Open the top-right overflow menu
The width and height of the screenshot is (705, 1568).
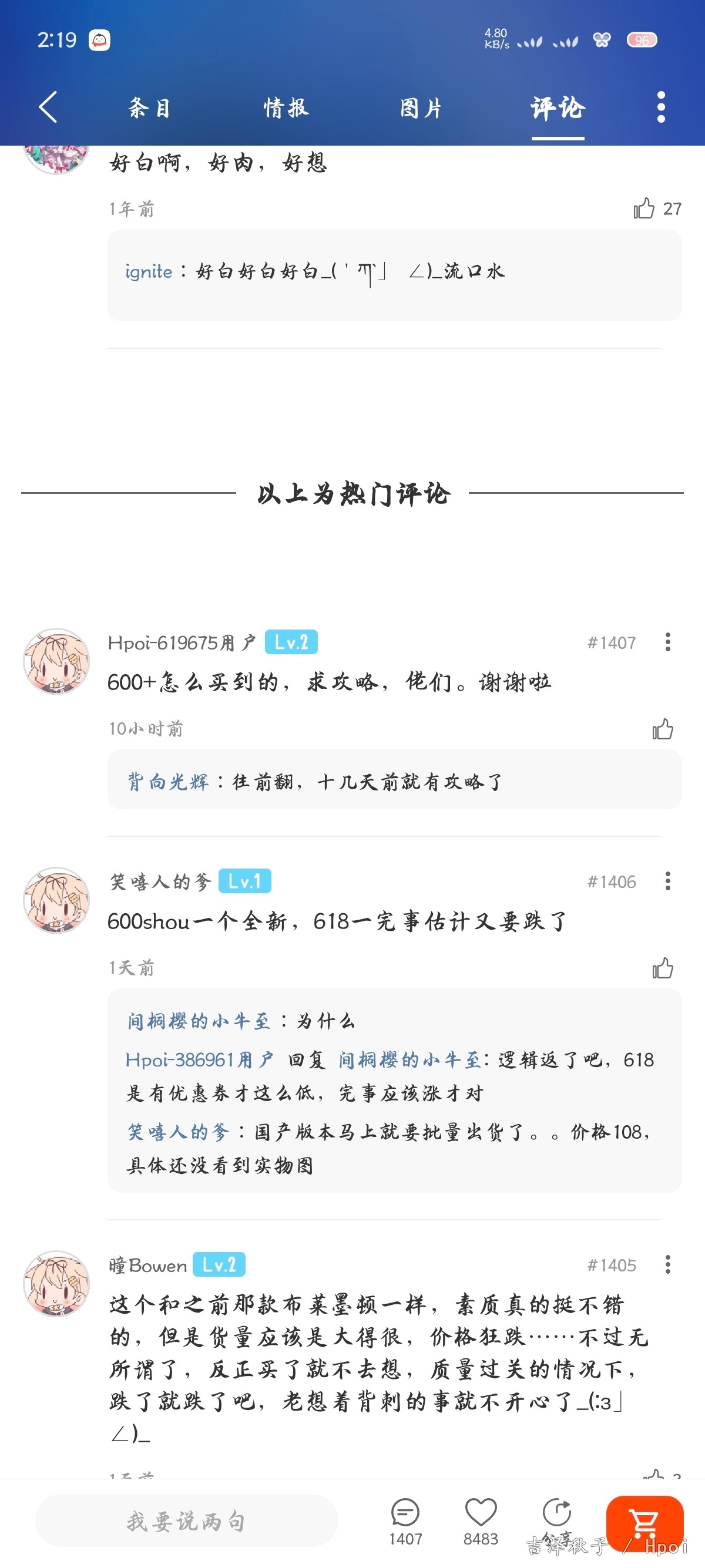tap(661, 107)
